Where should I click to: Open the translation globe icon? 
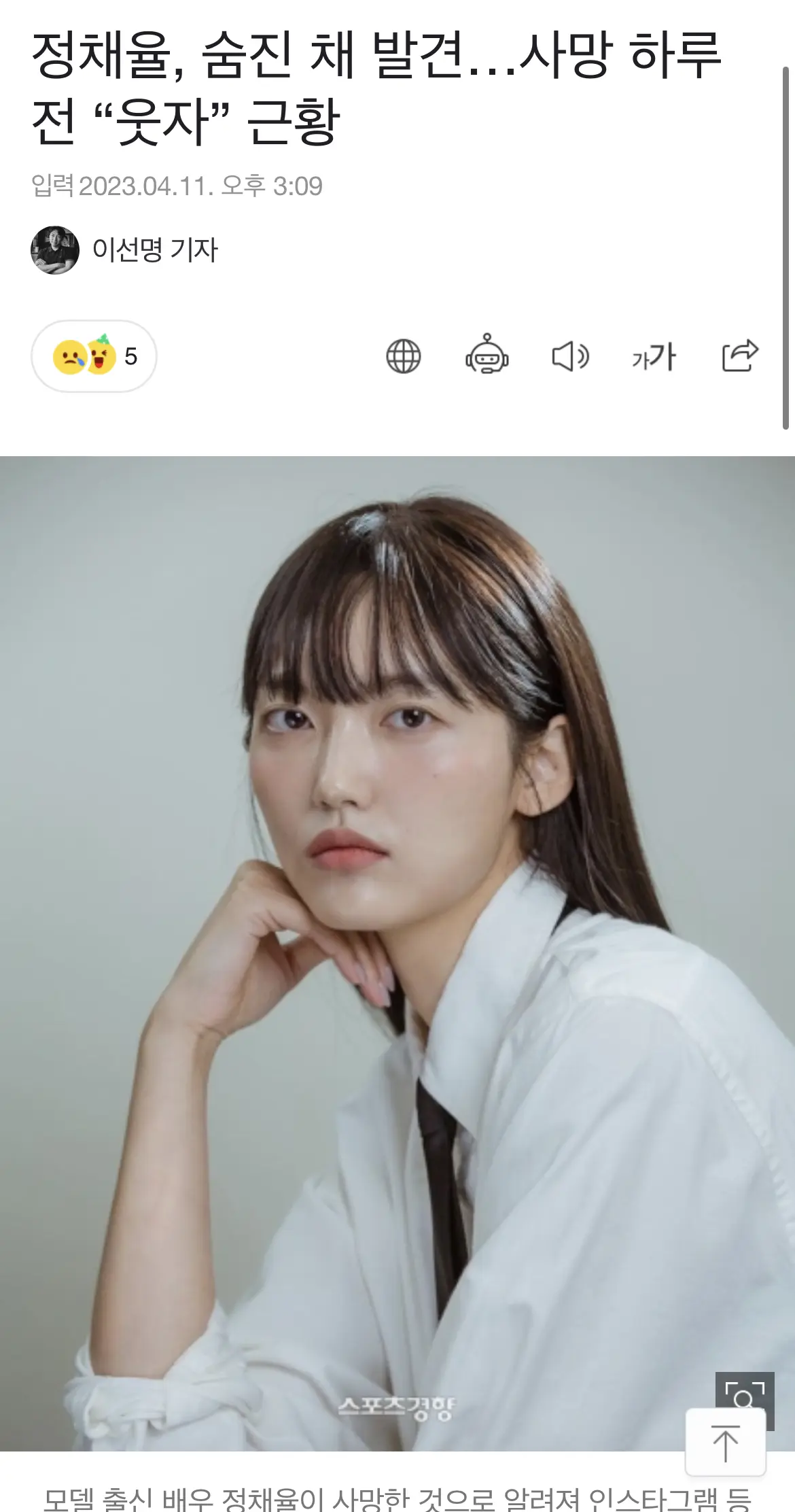pos(404,356)
